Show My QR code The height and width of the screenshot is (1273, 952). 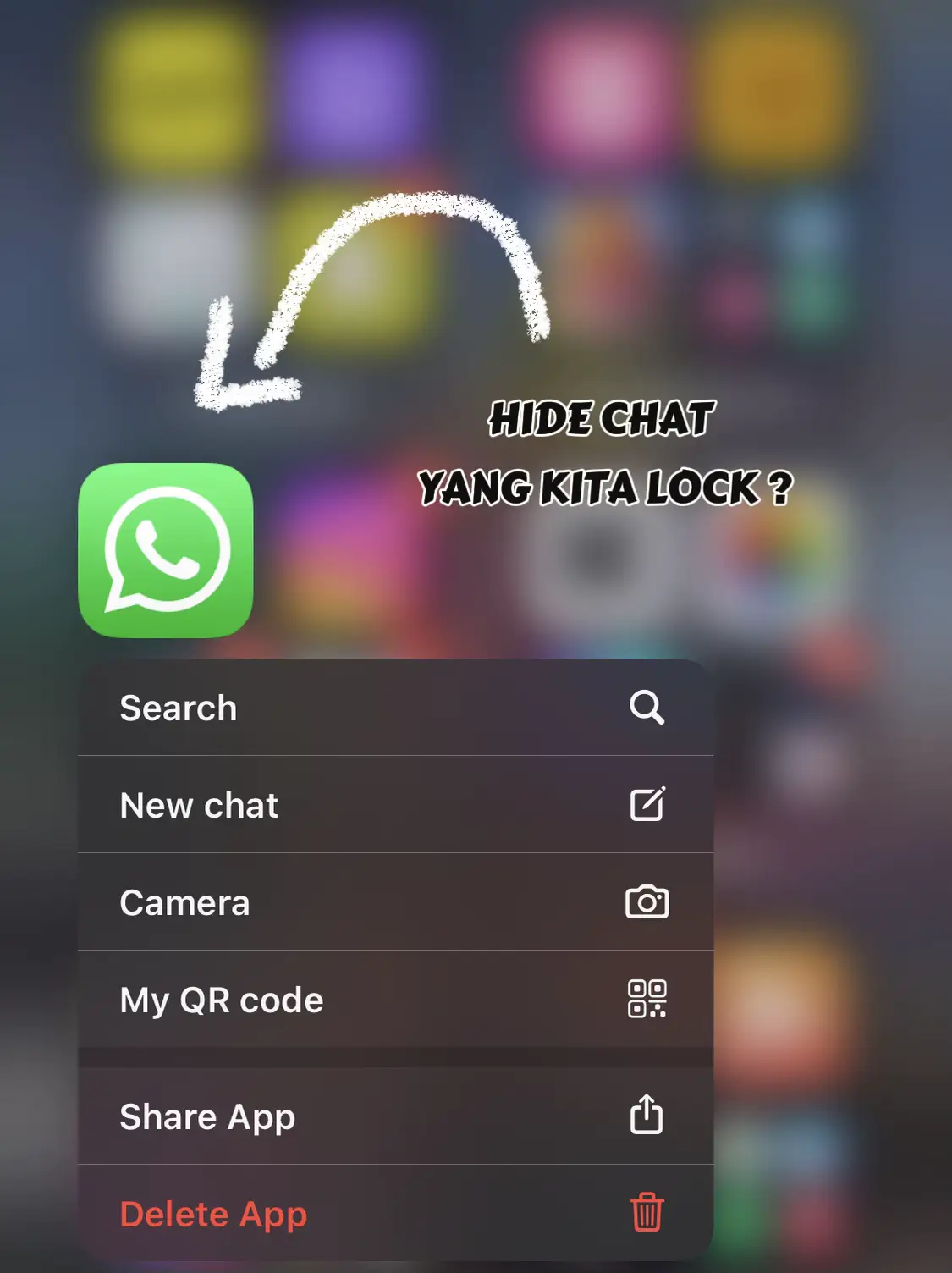[394, 1000]
